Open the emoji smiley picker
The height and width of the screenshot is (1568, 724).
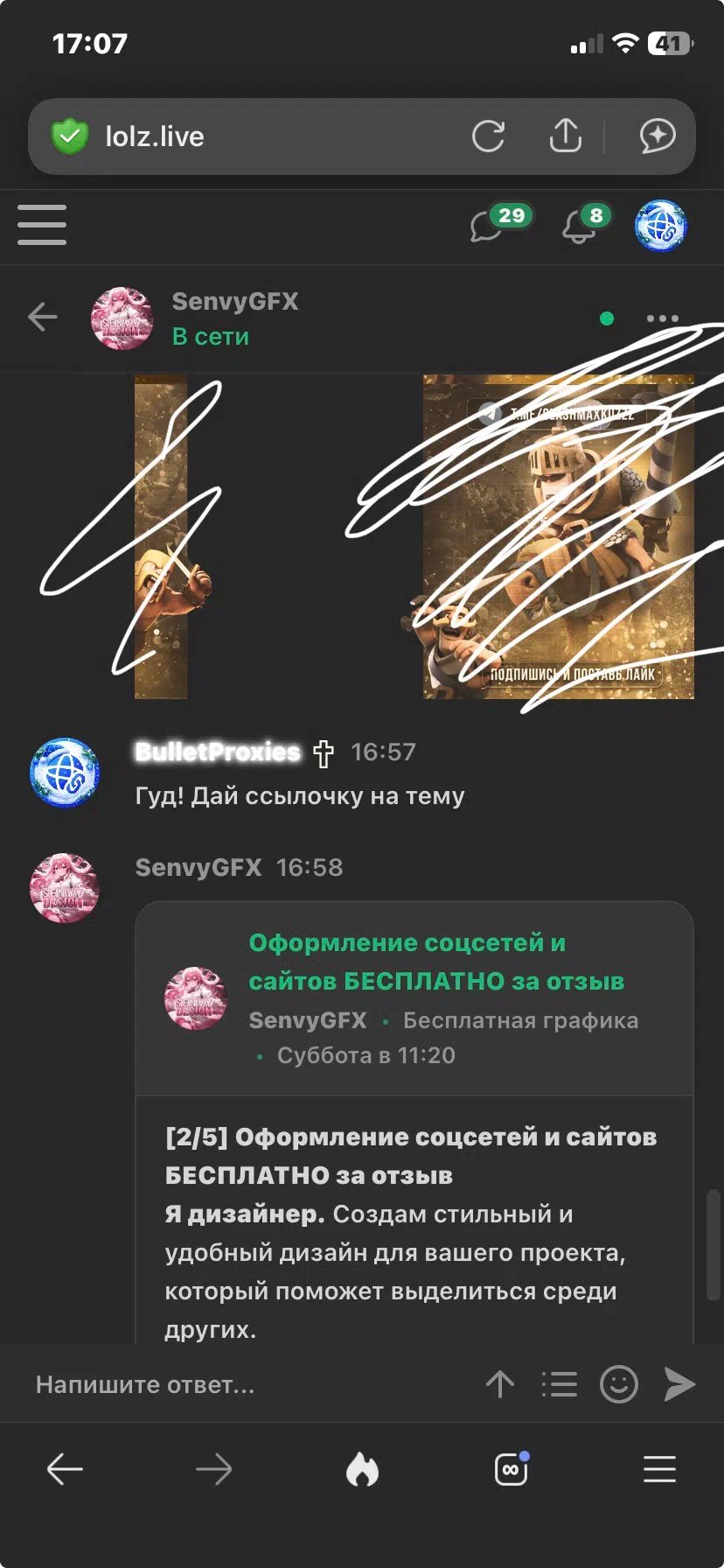pos(618,1384)
